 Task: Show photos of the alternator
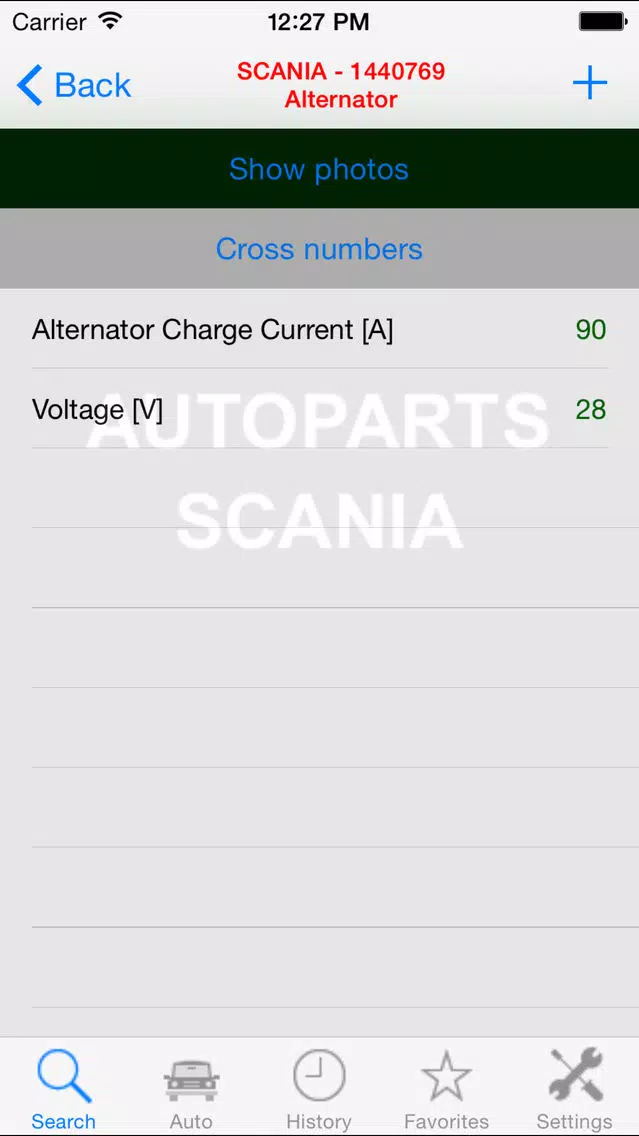[319, 169]
